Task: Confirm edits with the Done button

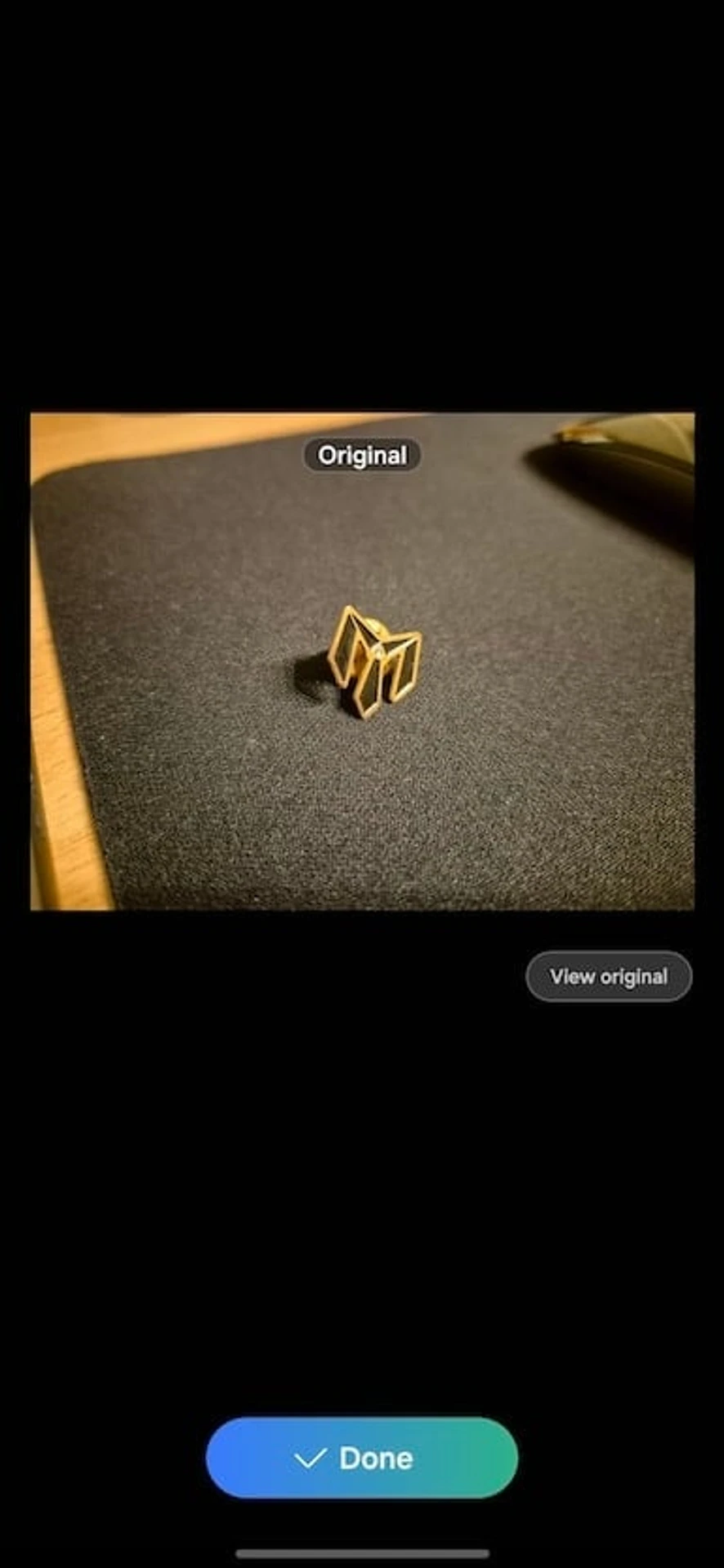Action: coord(361,1458)
